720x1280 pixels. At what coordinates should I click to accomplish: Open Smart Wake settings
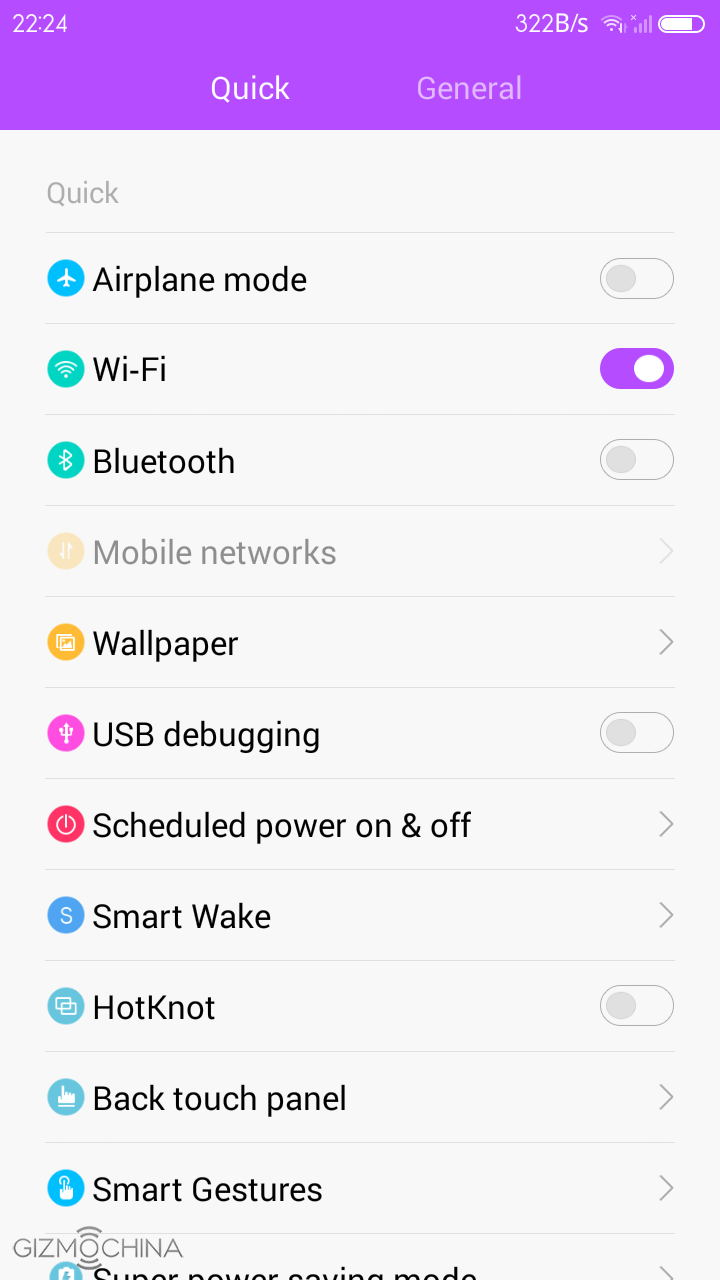pyautogui.click(x=360, y=916)
